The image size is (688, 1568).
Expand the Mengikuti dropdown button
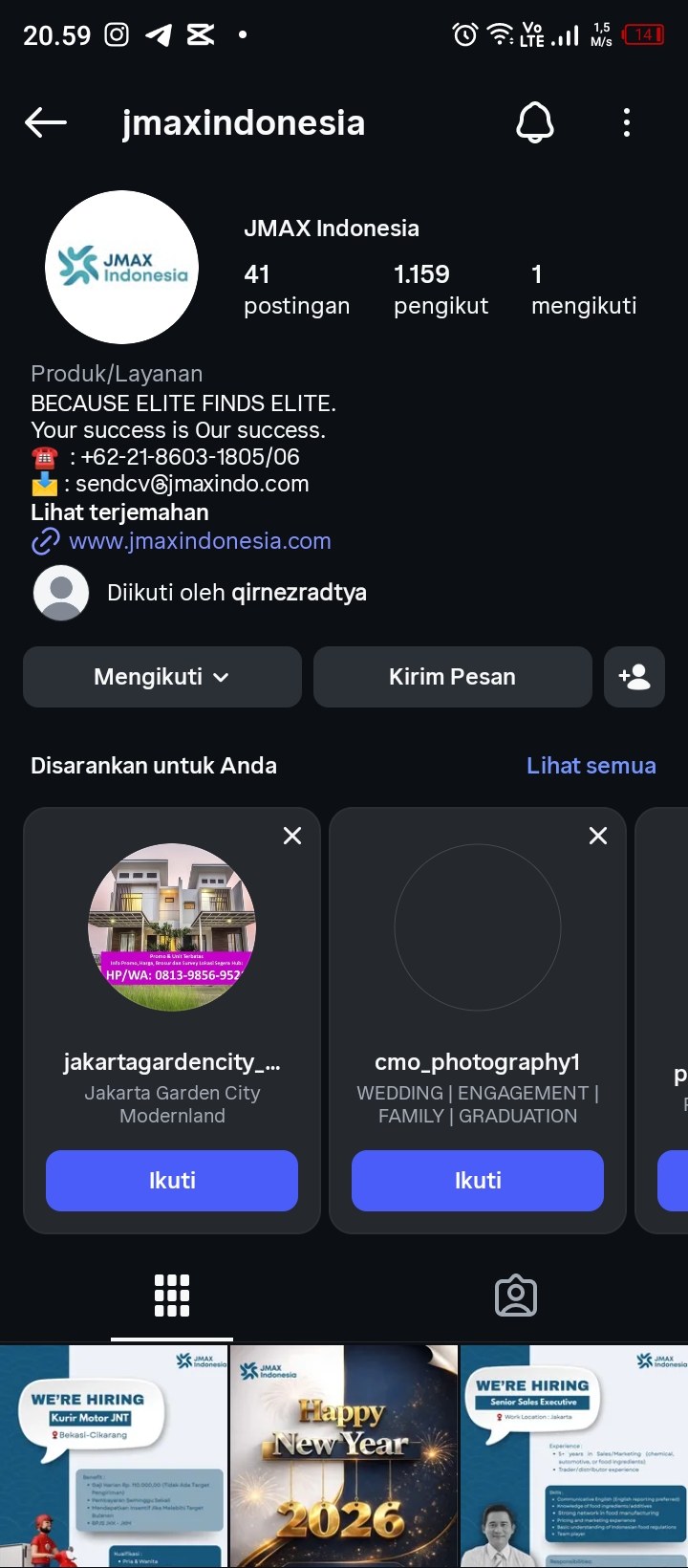tap(162, 677)
